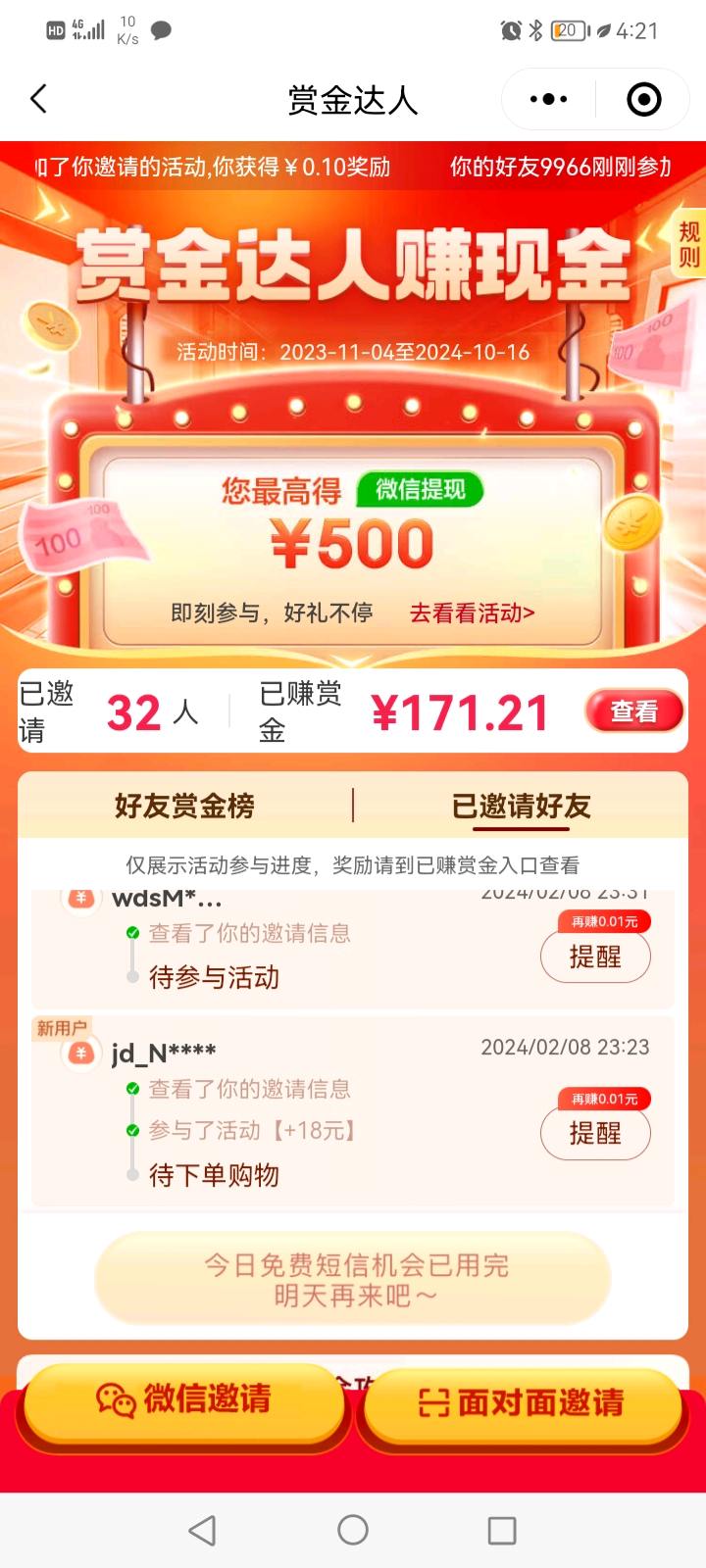
Task: Go back using the top-left arrow
Action: (39, 99)
